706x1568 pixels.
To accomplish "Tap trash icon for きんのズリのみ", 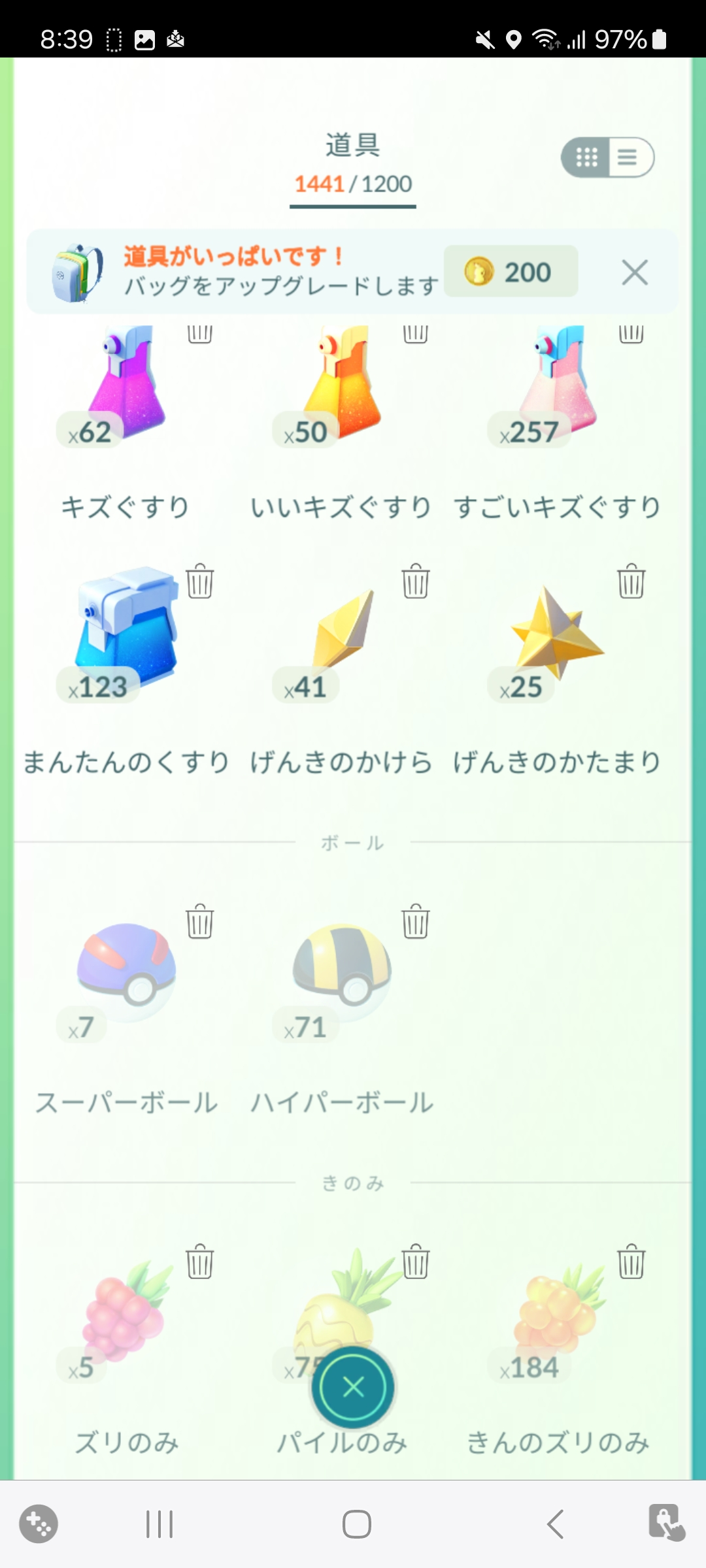I will coord(631,1261).
